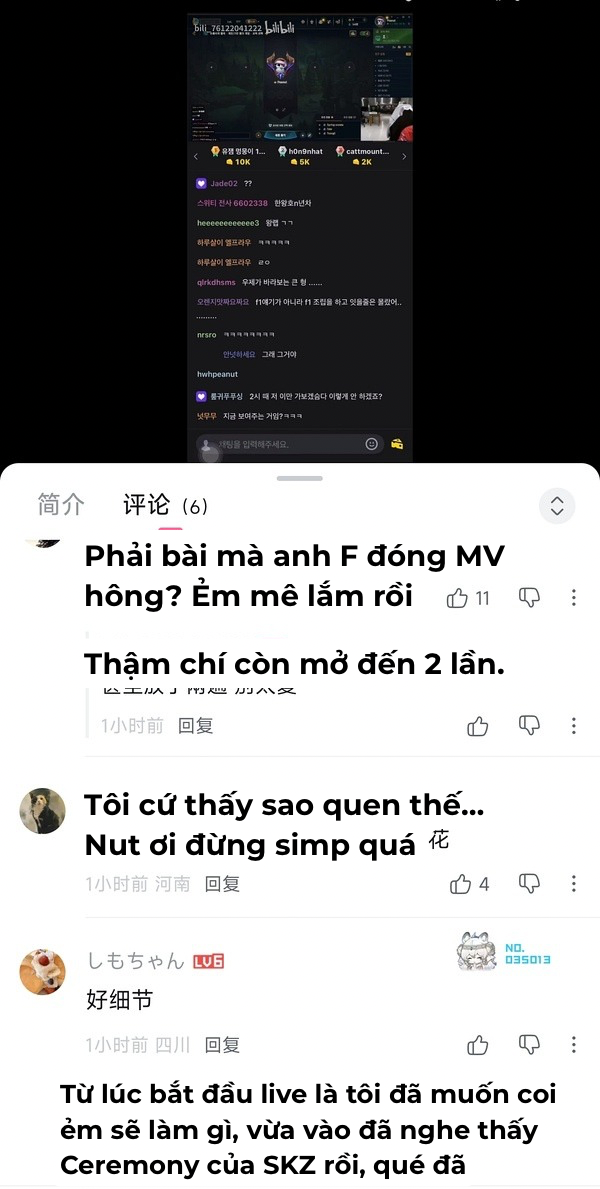Dislike the comment with 11 likes
Viewport: 600px width, 1189px height.
(x=529, y=598)
